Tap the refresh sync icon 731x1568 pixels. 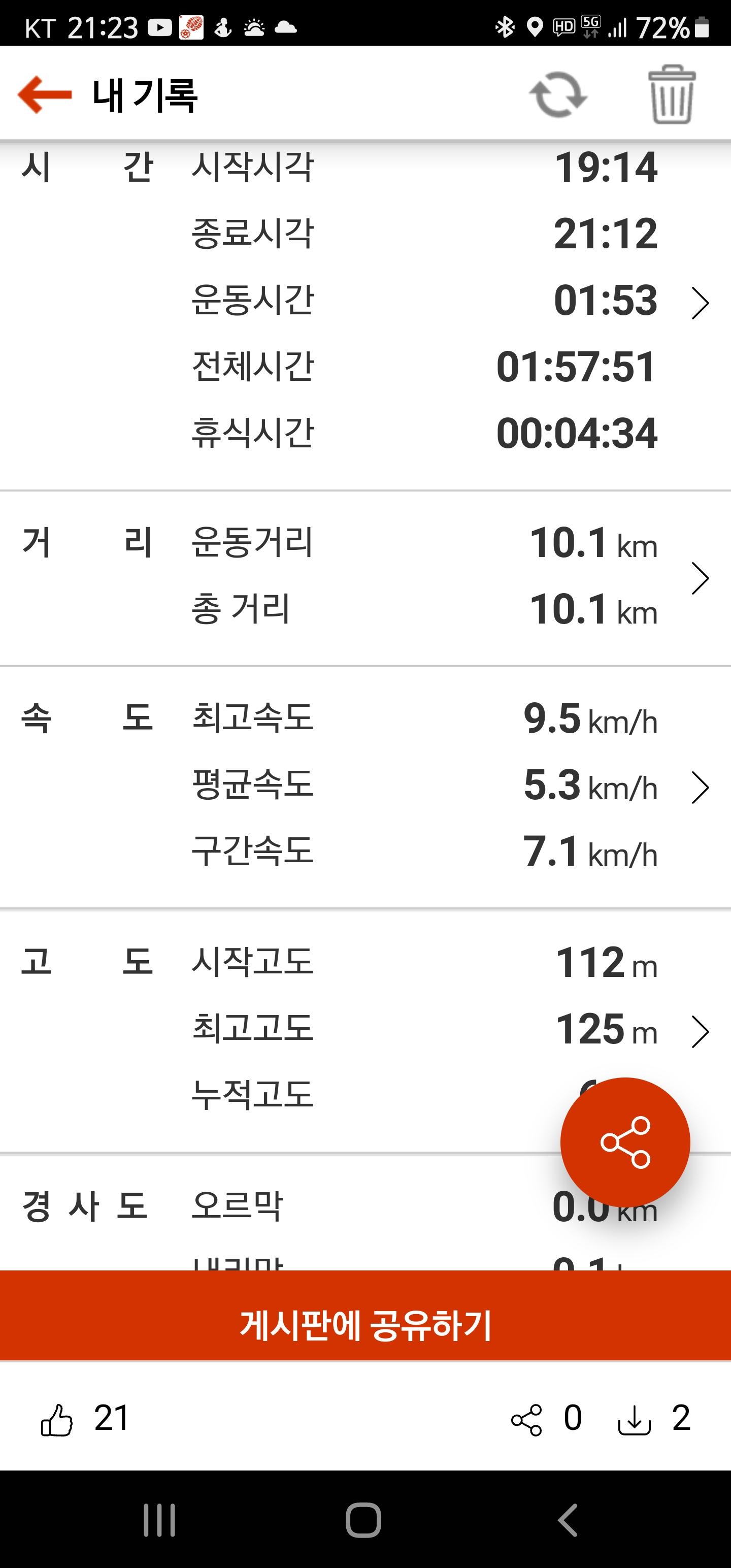(558, 95)
